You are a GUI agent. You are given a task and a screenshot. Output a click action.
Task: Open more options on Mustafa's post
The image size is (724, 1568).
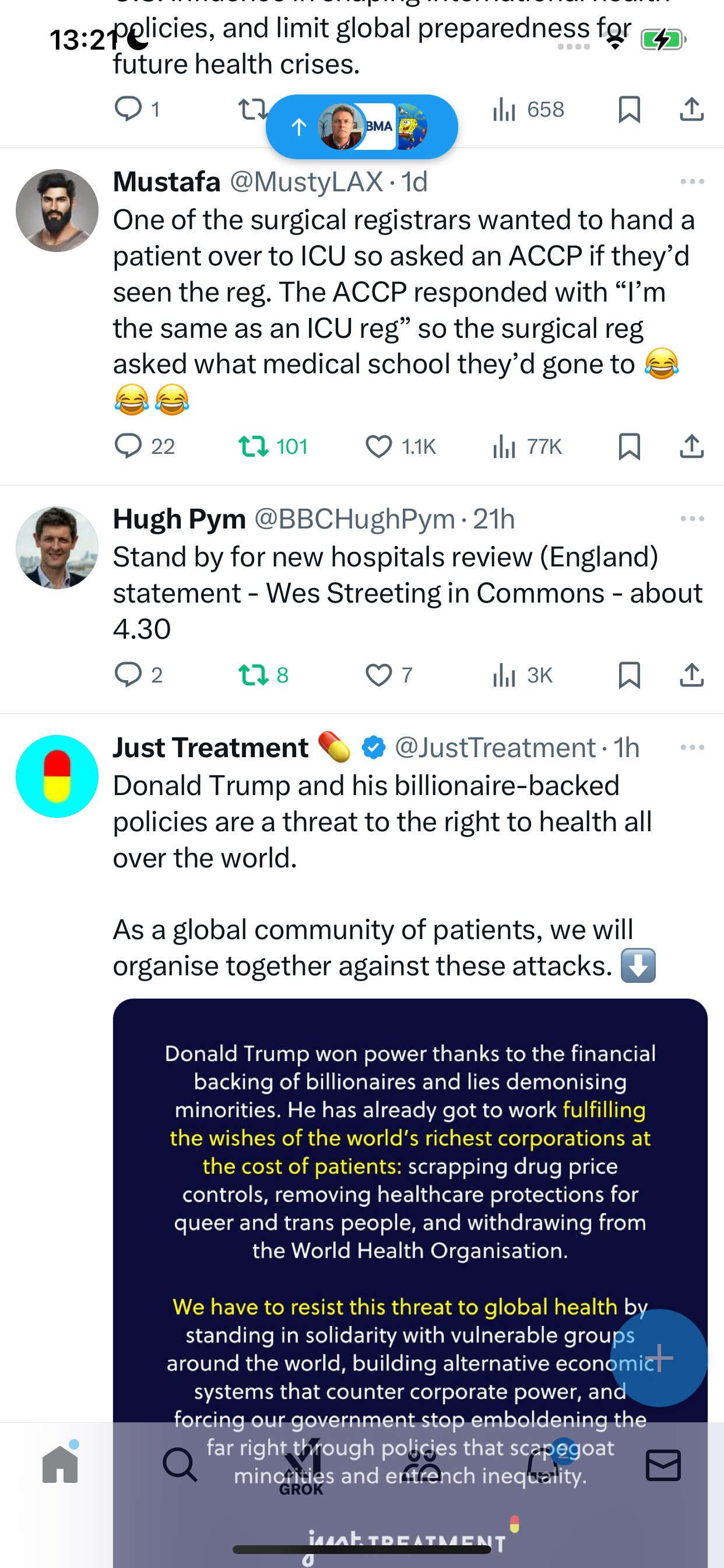[x=693, y=181]
